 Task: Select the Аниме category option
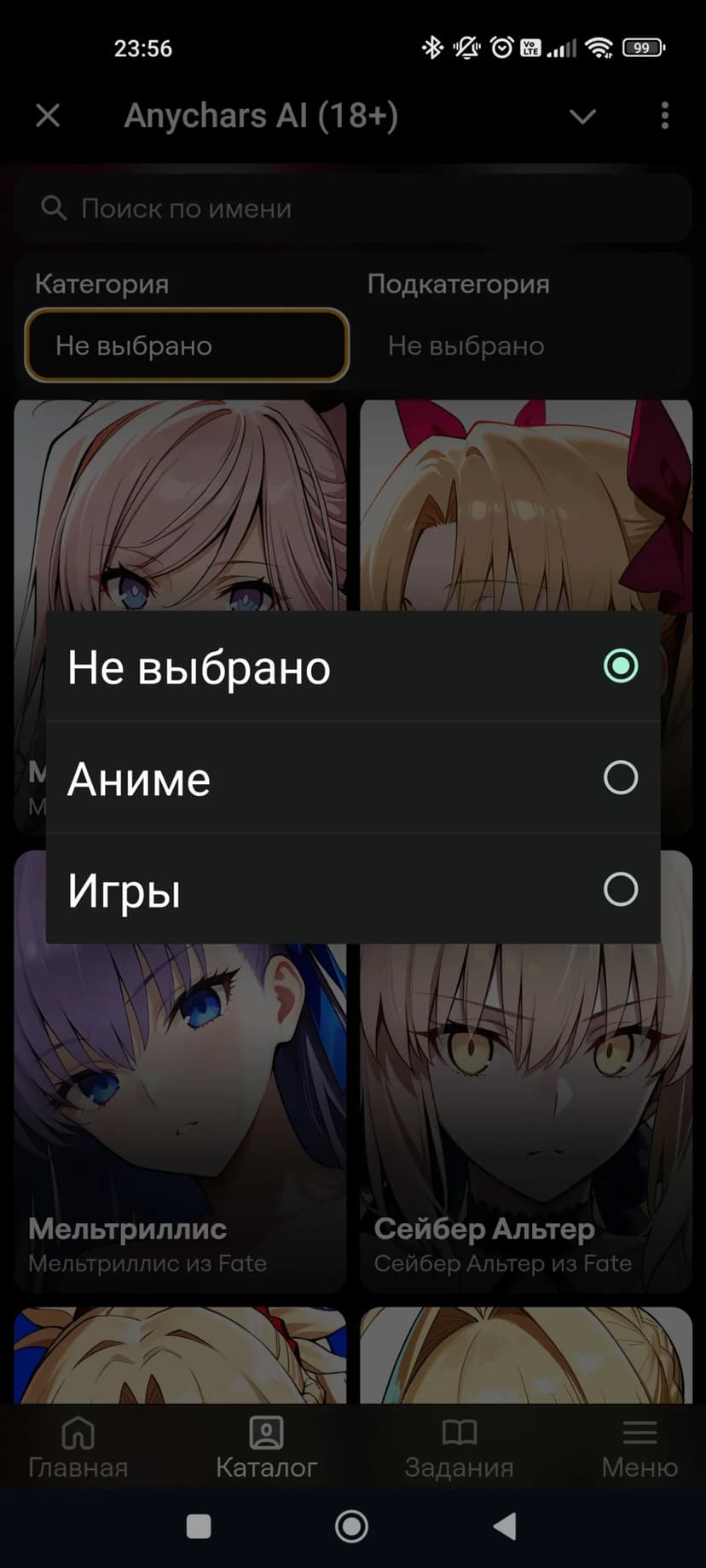tap(353, 778)
